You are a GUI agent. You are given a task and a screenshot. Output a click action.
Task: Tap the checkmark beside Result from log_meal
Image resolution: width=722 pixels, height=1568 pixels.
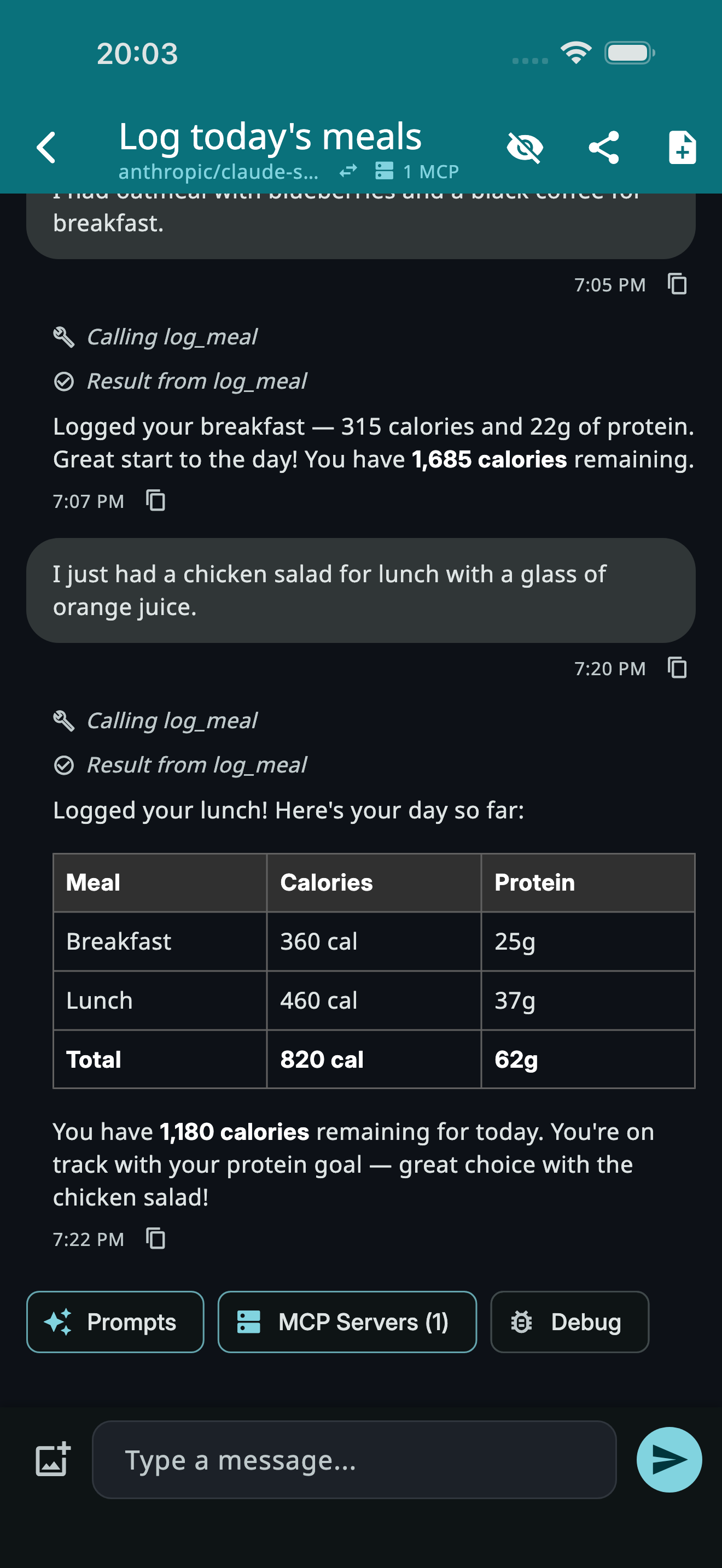point(66,380)
